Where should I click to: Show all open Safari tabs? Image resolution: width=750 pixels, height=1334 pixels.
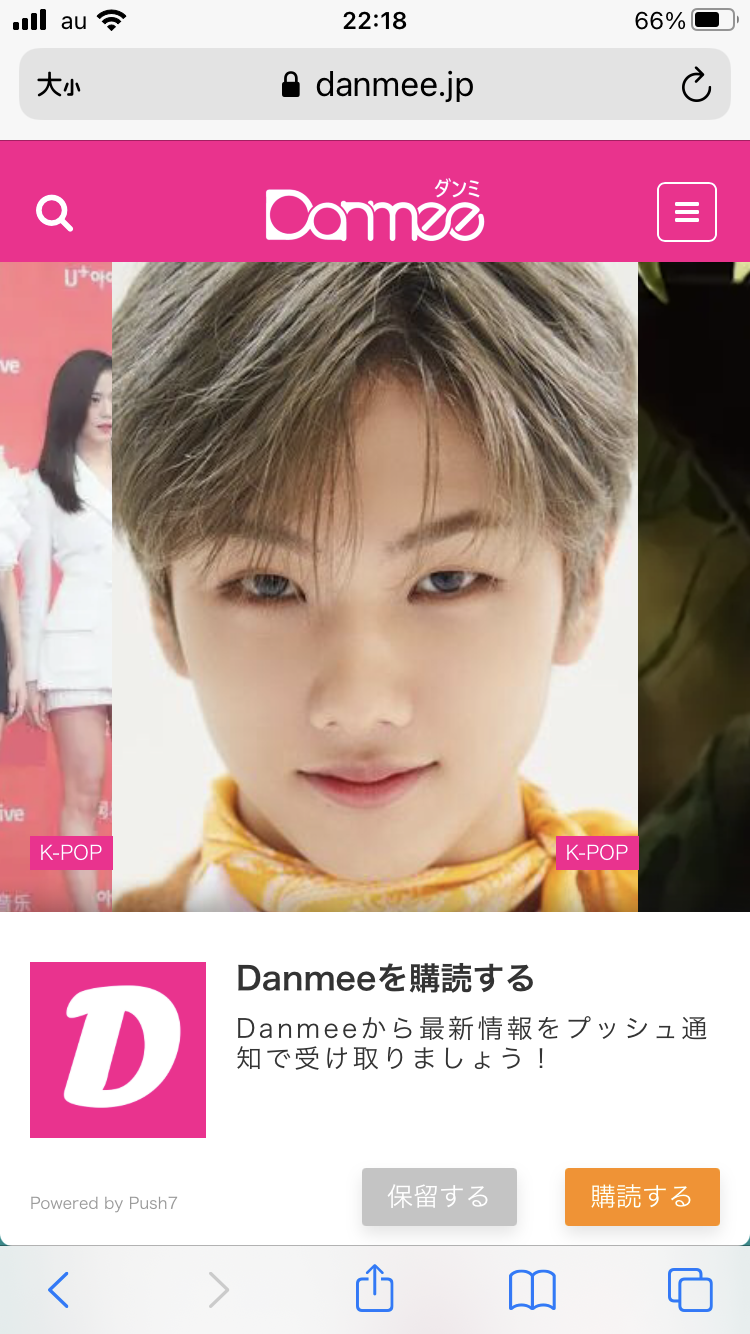(689, 1290)
